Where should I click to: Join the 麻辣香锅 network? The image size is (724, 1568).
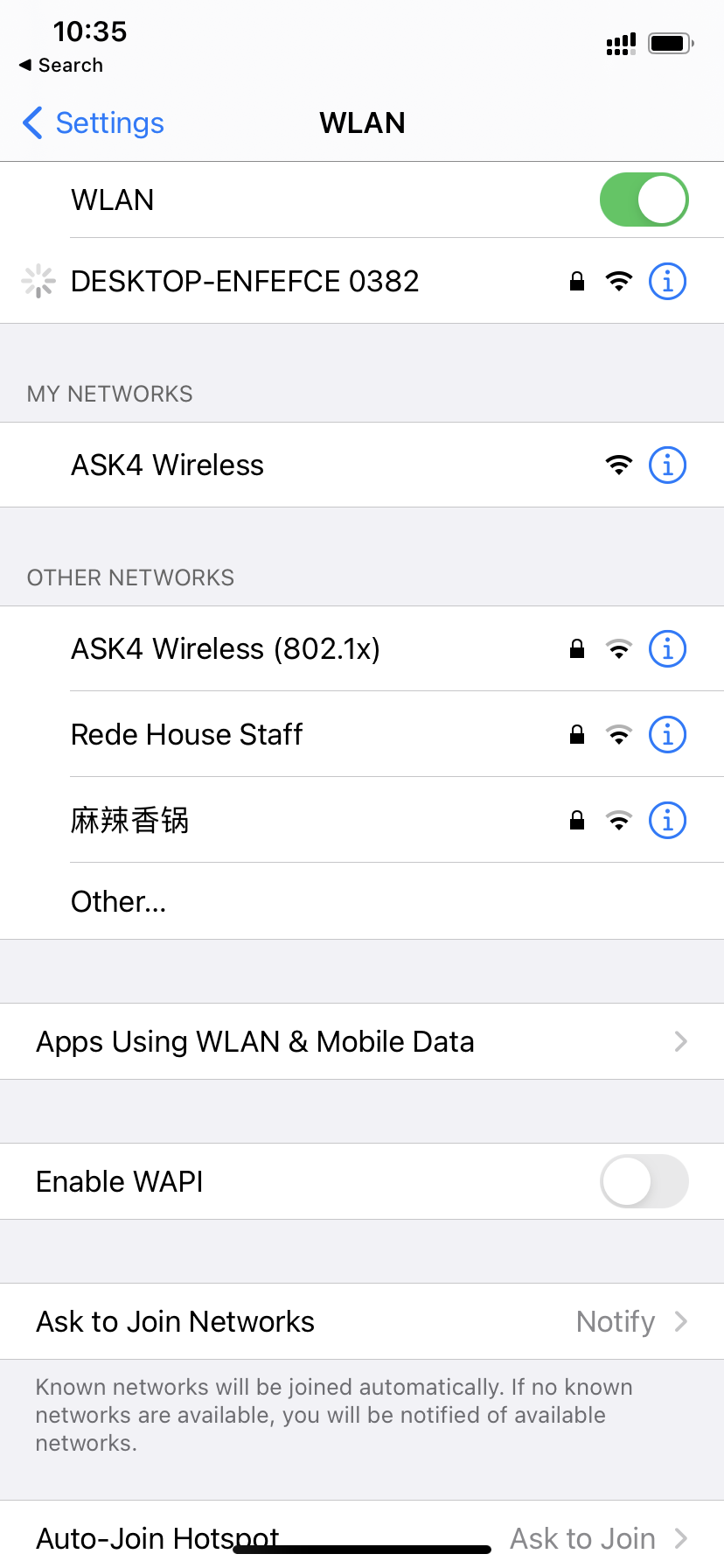tap(130, 821)
